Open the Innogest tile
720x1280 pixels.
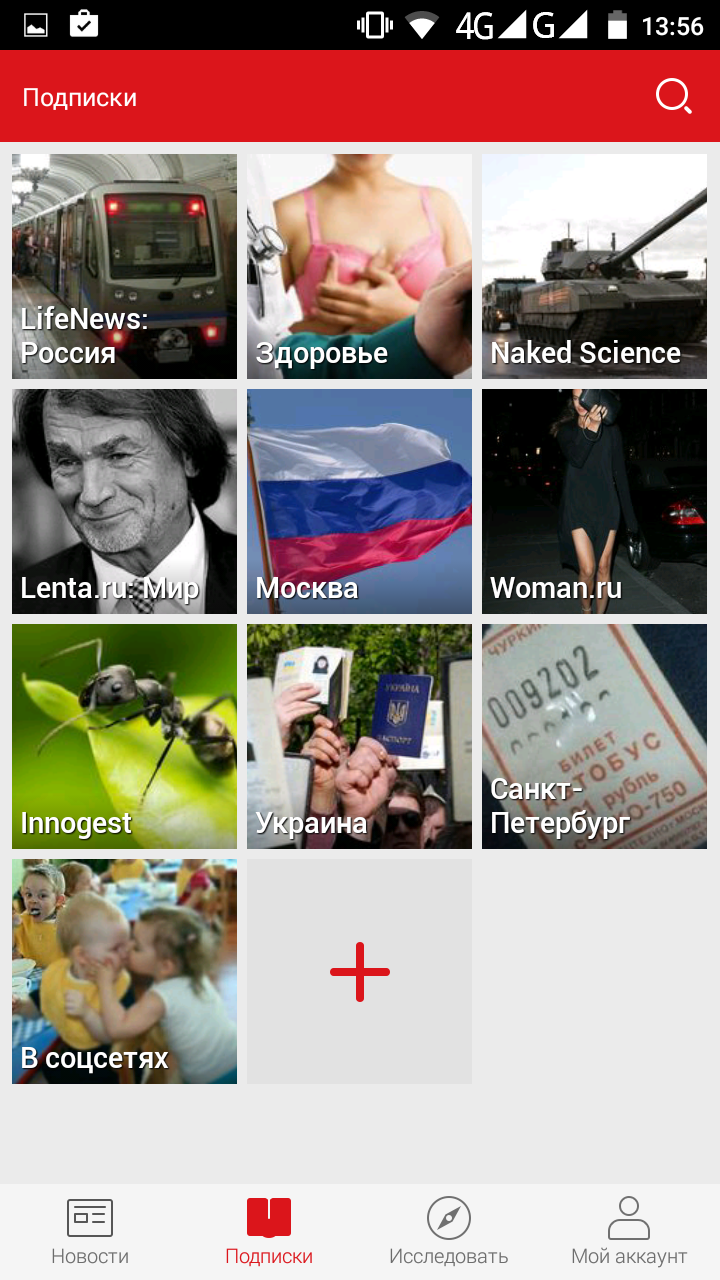[124, 736]
